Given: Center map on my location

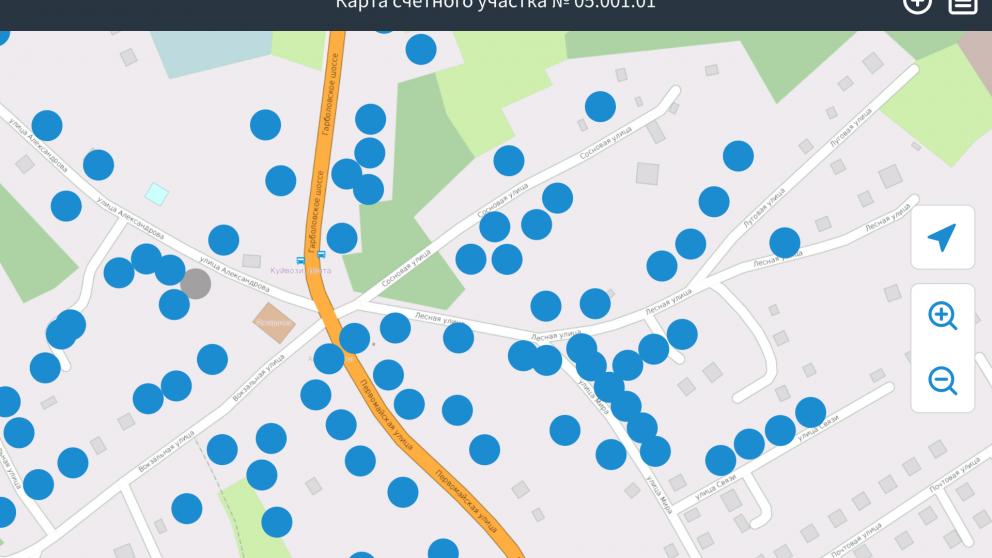Looking at the screenshot, I should pyautogui.click(x=942, y=238).
